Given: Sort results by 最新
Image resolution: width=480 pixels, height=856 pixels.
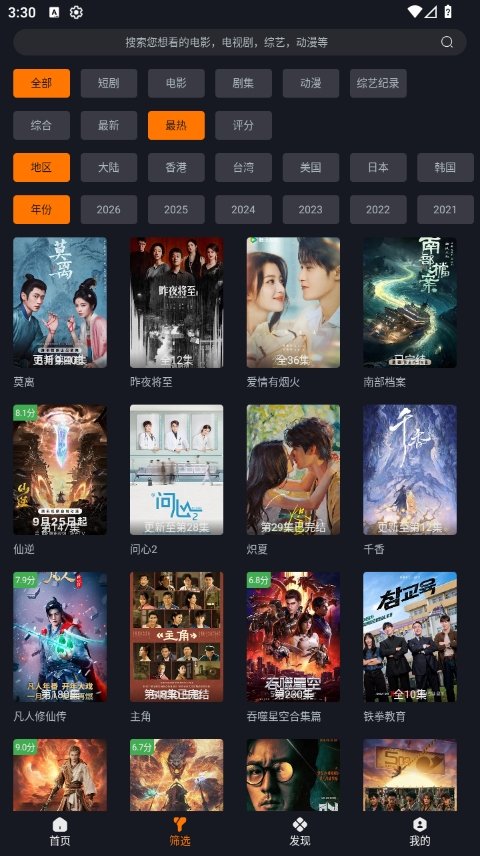Looking at the screenshot, I should (x=109, y=125).
